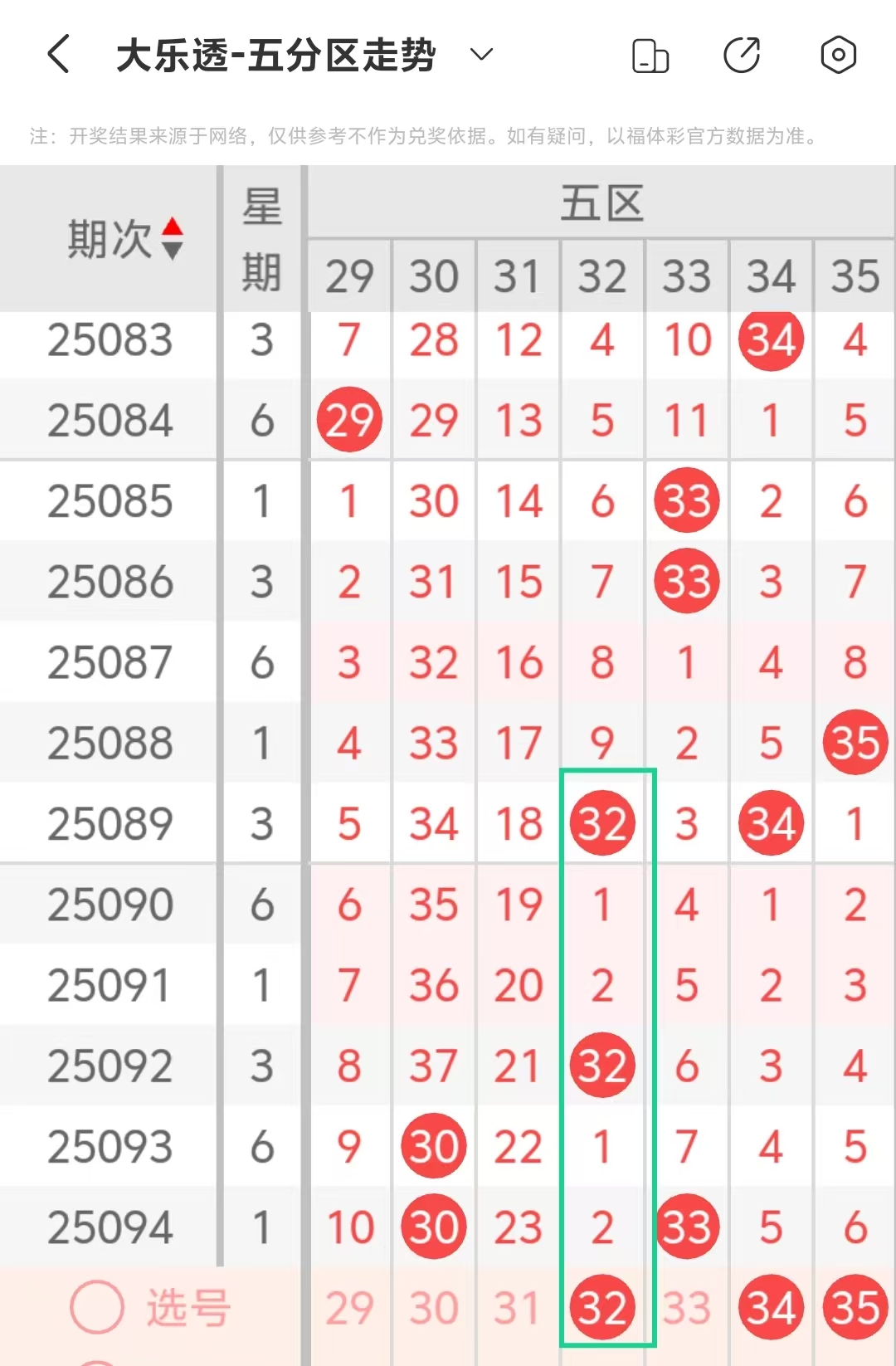Deselect number 35 in the 选号 row

(855, 1308)
